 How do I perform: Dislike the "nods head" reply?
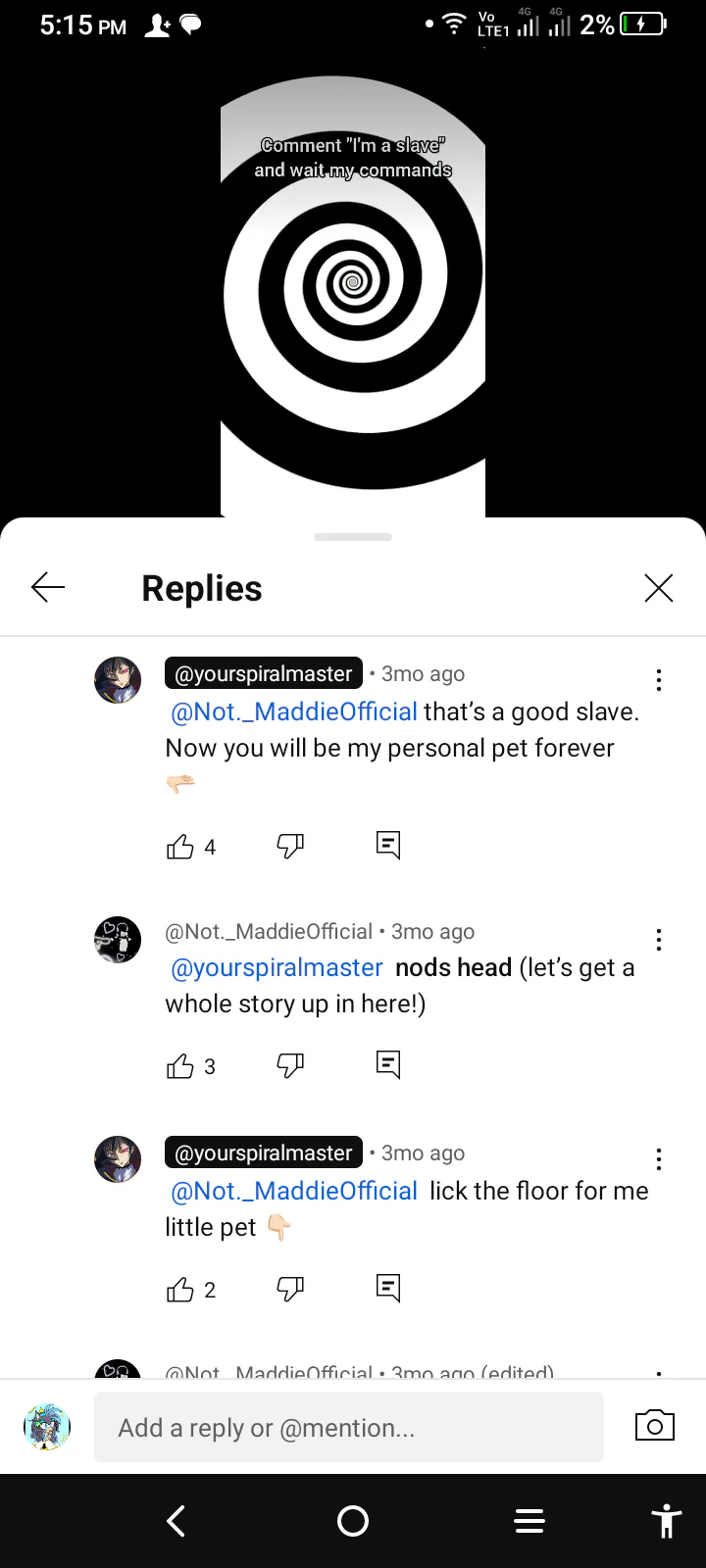coord(290,1065)
